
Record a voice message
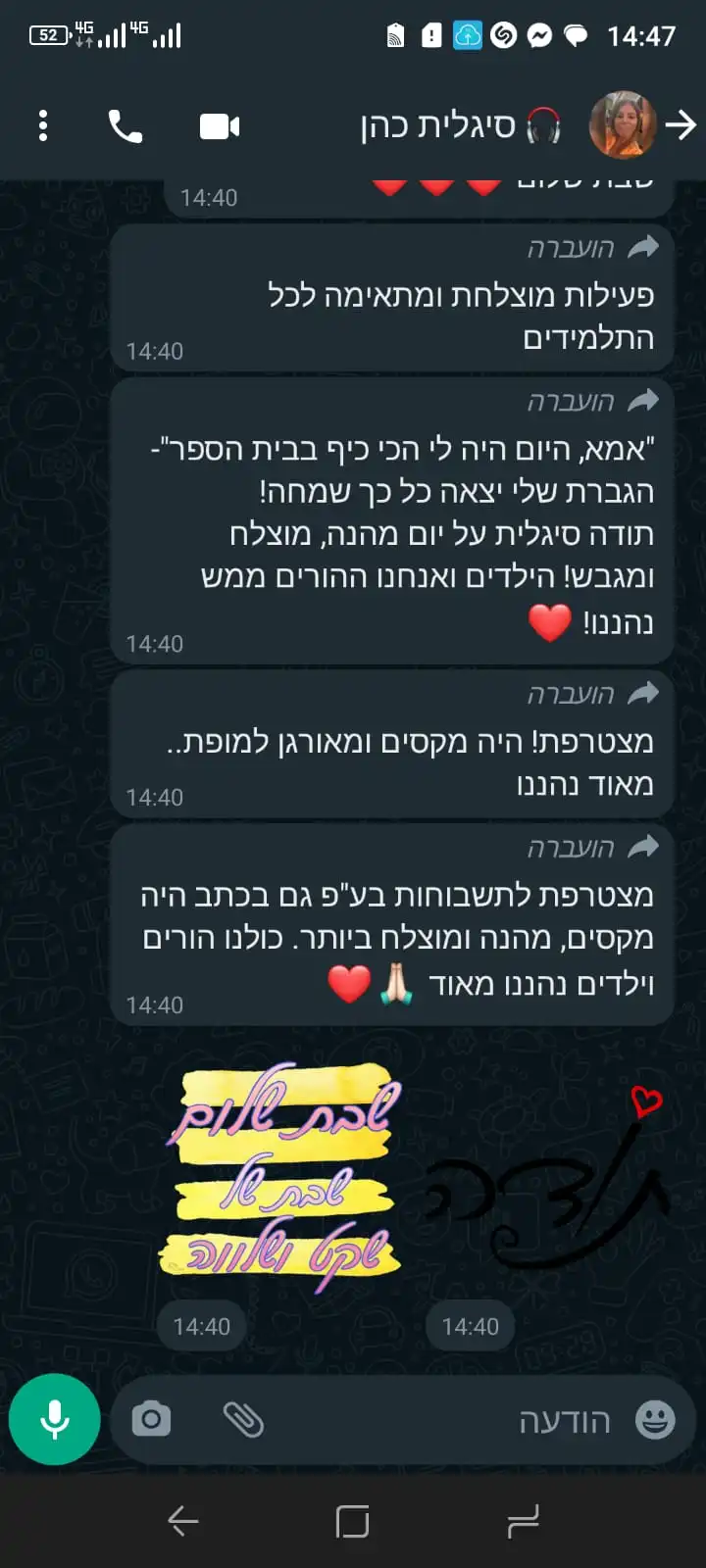[x=55, y=1418]
